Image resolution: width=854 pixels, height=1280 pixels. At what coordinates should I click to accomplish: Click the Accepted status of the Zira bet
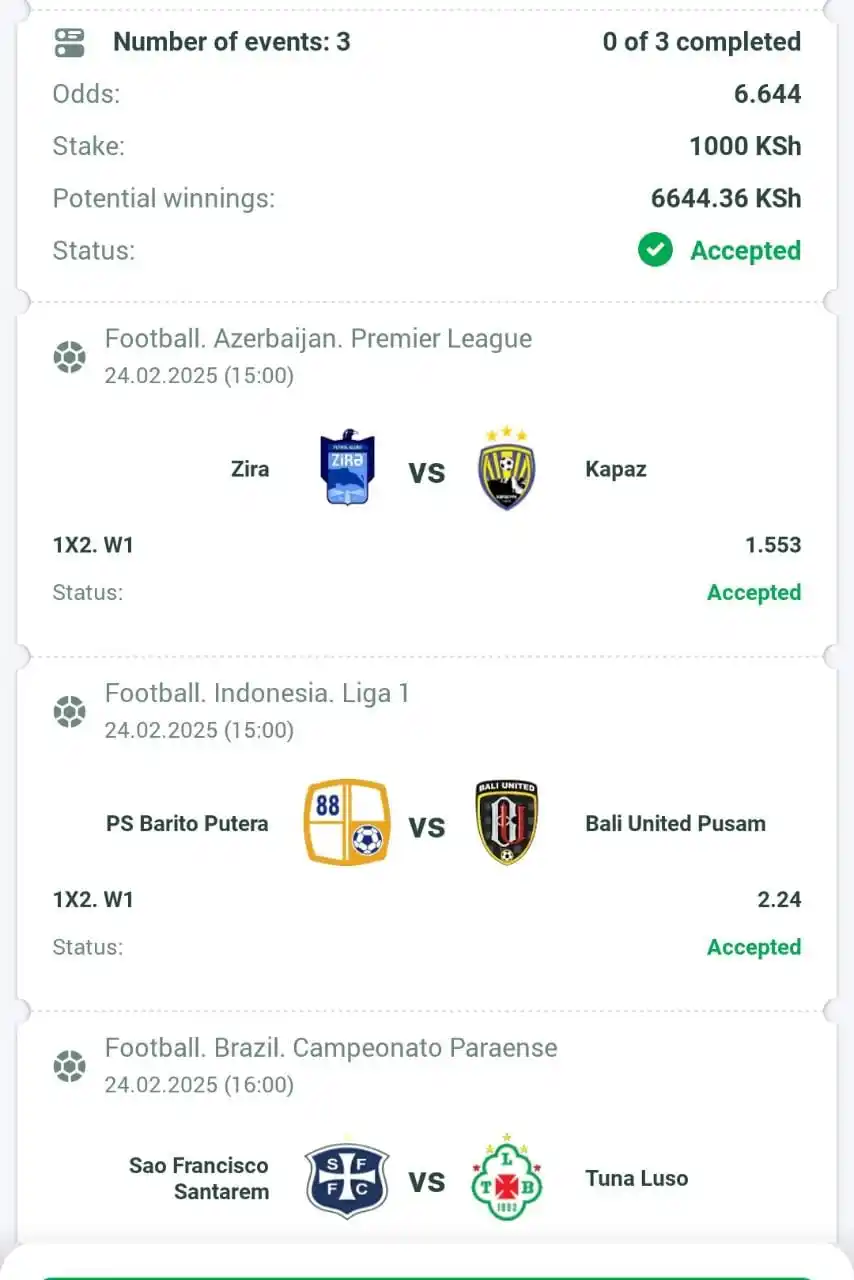[x=754, y=592]
